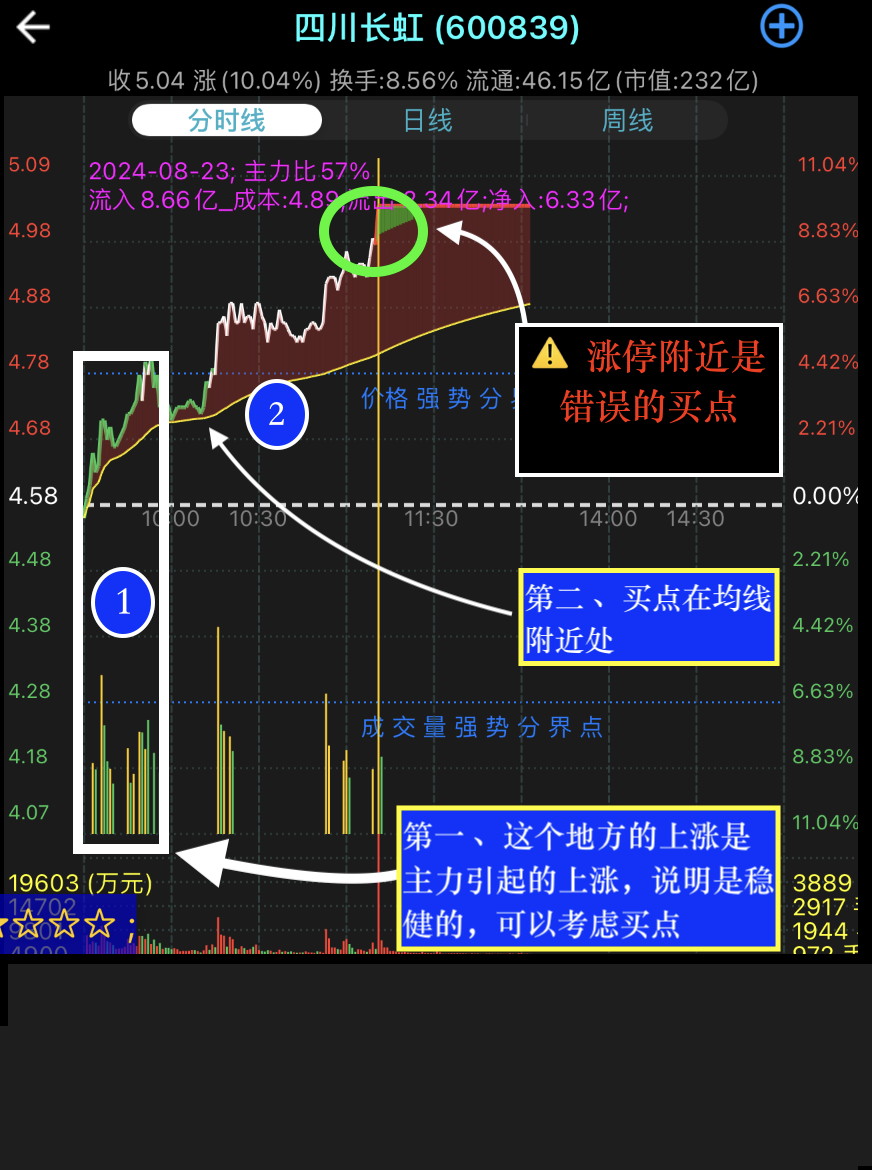Image resolution: width=872 pixels, height=1170 pixels.
Task: Switch to the 日线 tab
Action: coord(428,121)
